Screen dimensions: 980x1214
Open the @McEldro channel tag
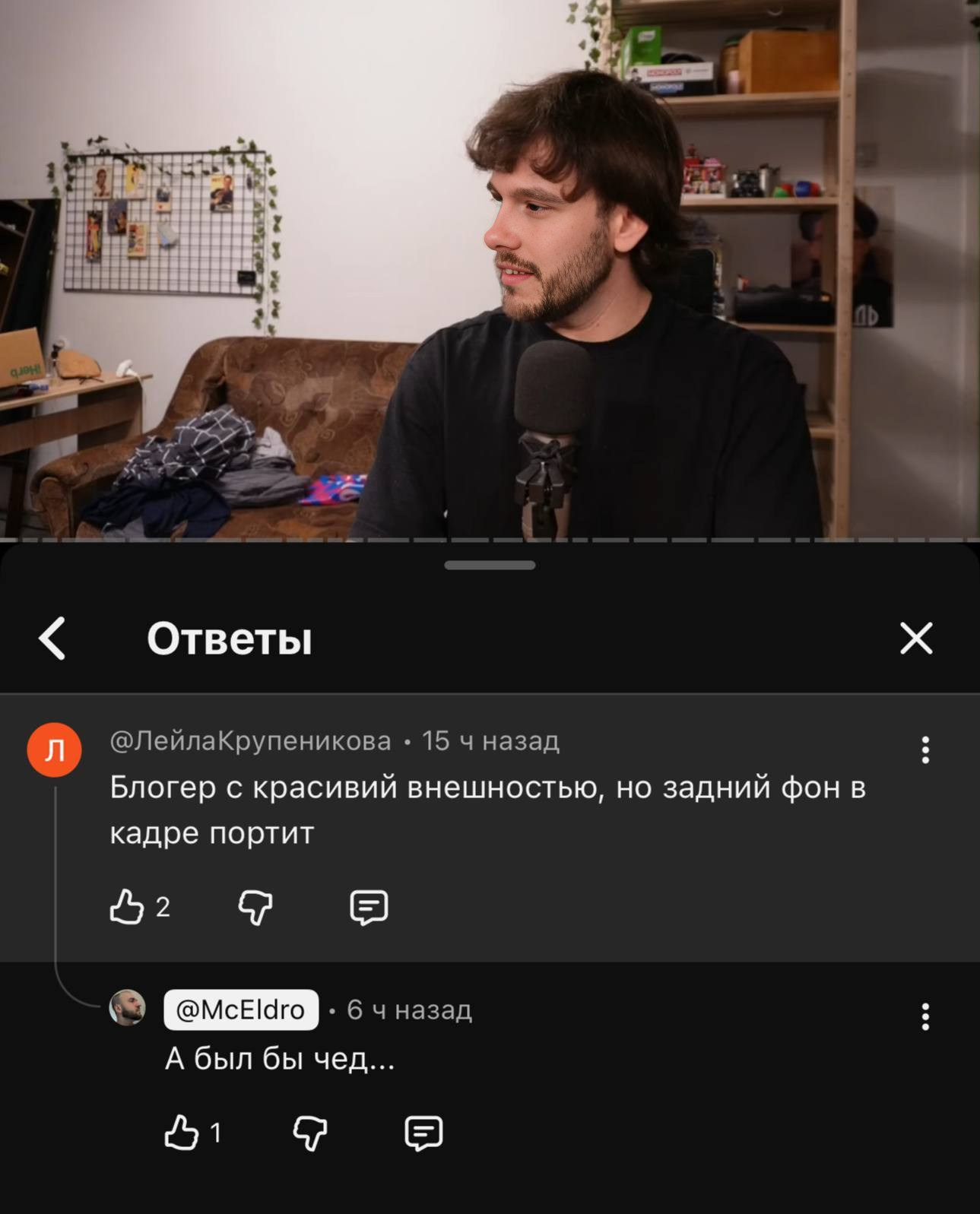241,1010
